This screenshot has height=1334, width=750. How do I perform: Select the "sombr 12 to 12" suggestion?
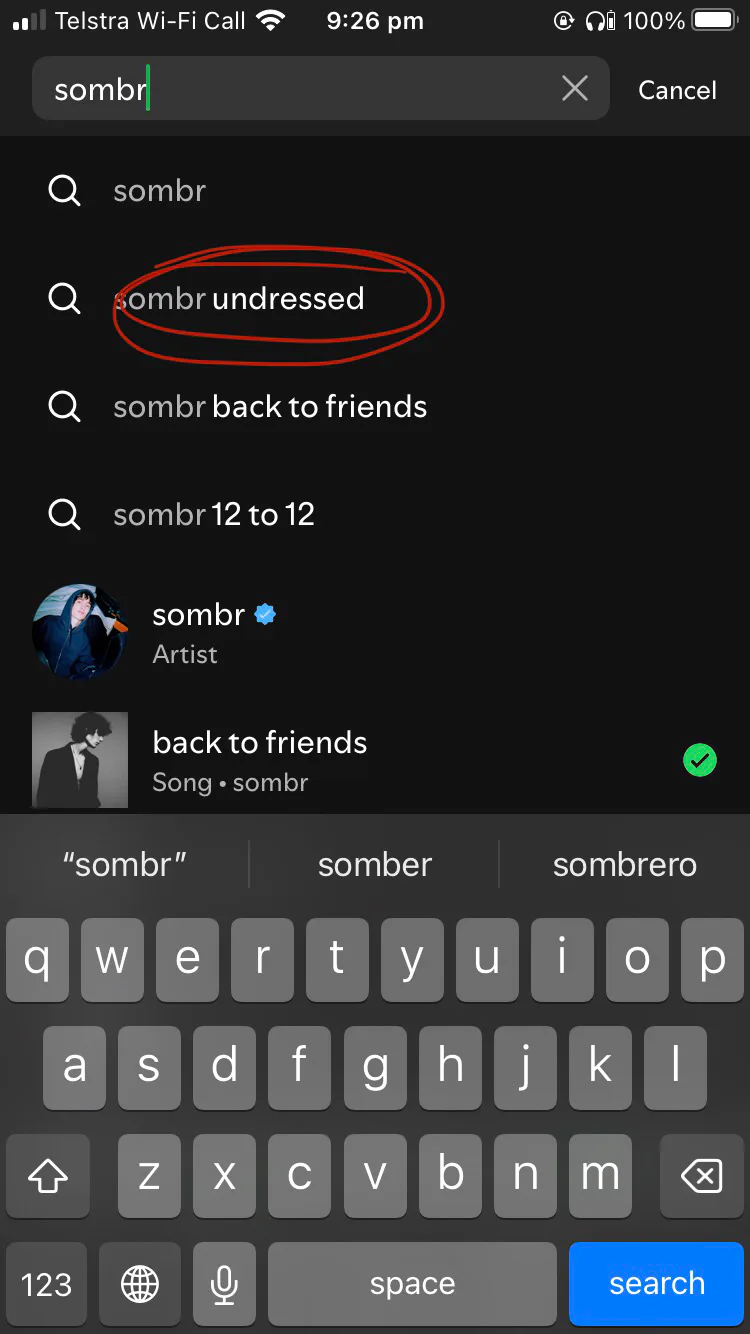coord(375,514)
